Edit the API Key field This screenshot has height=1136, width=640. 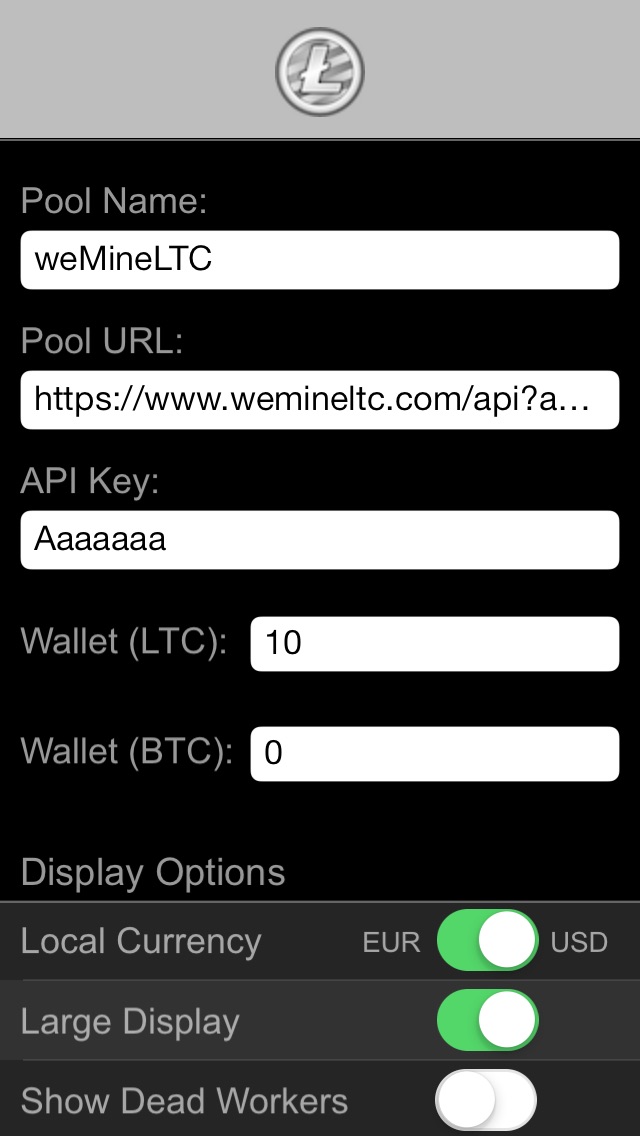[320, 540]
